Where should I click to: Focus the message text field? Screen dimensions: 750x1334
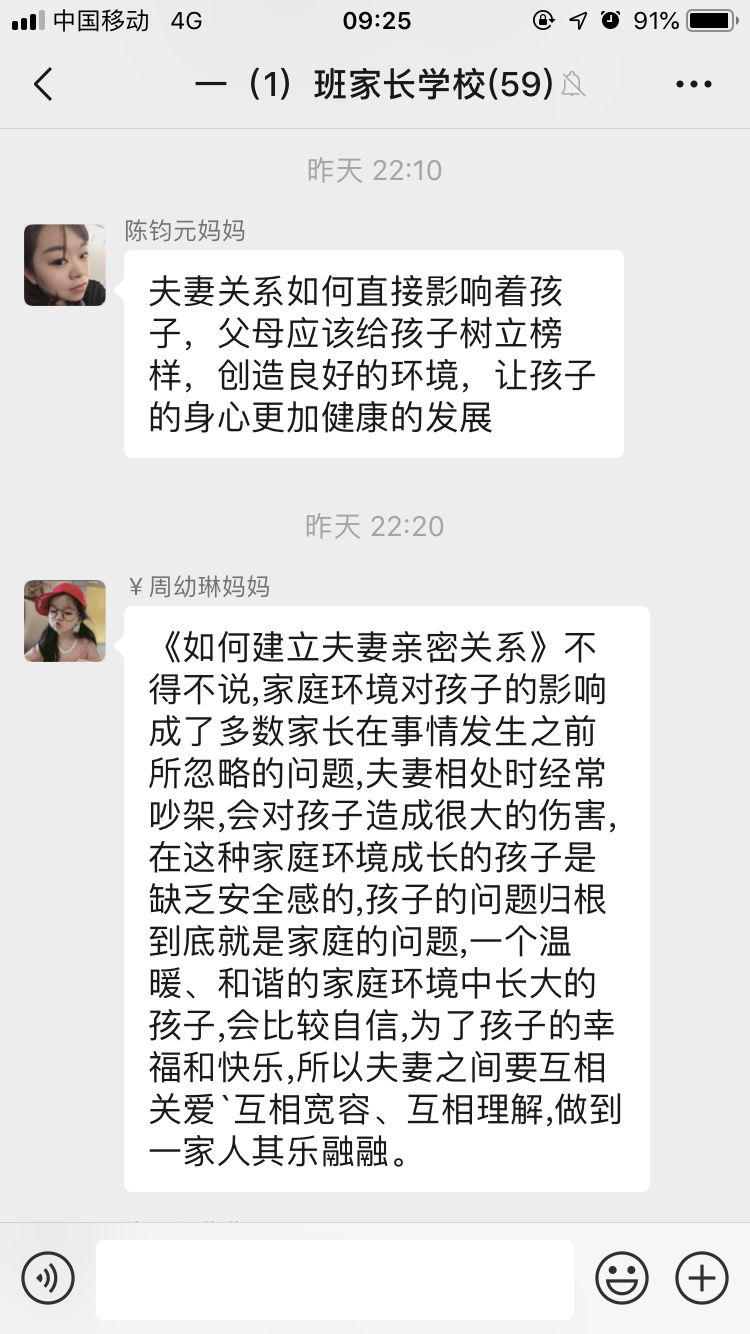[x=335, y=1279]
